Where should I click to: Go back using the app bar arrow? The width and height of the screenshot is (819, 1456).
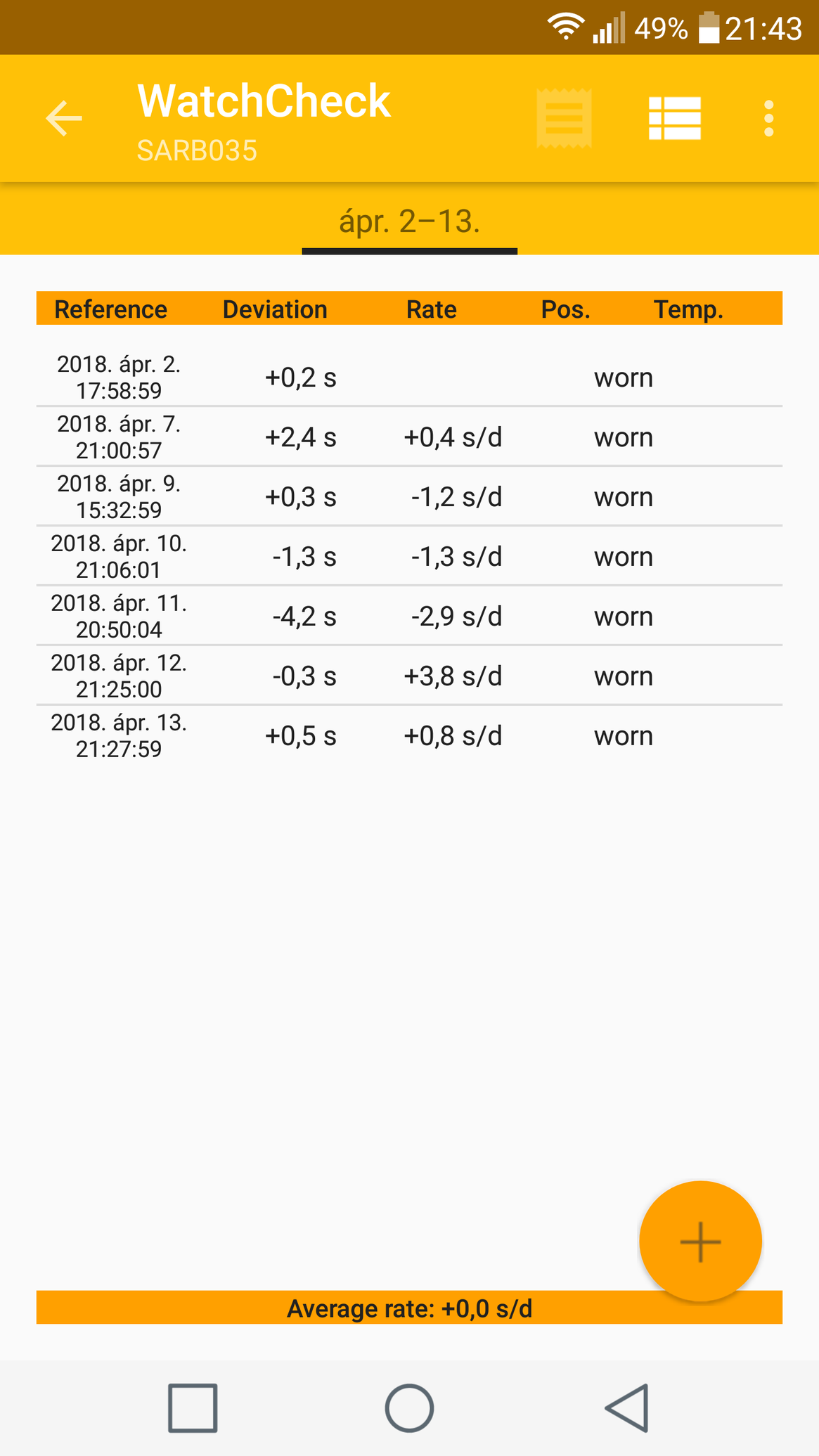pyautogui.click(x=64, y=118)
